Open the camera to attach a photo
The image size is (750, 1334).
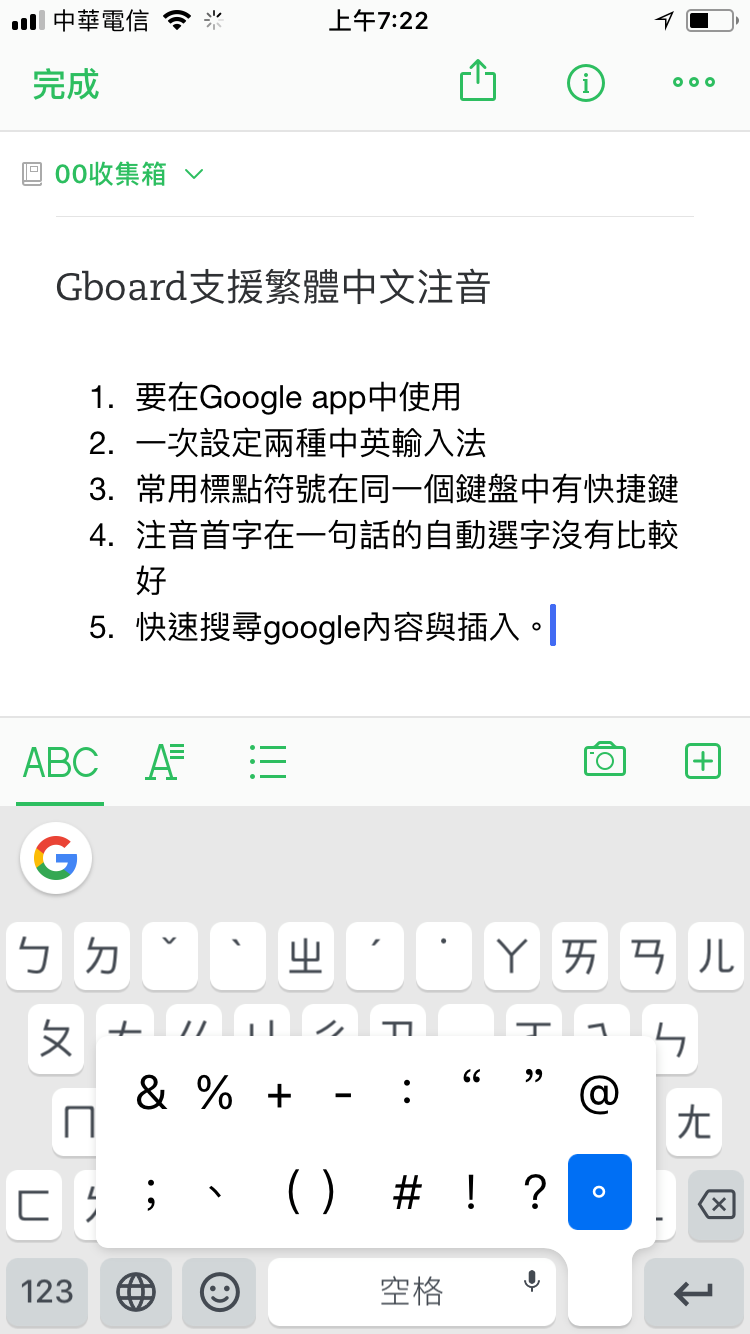click(x=604, y=760)
